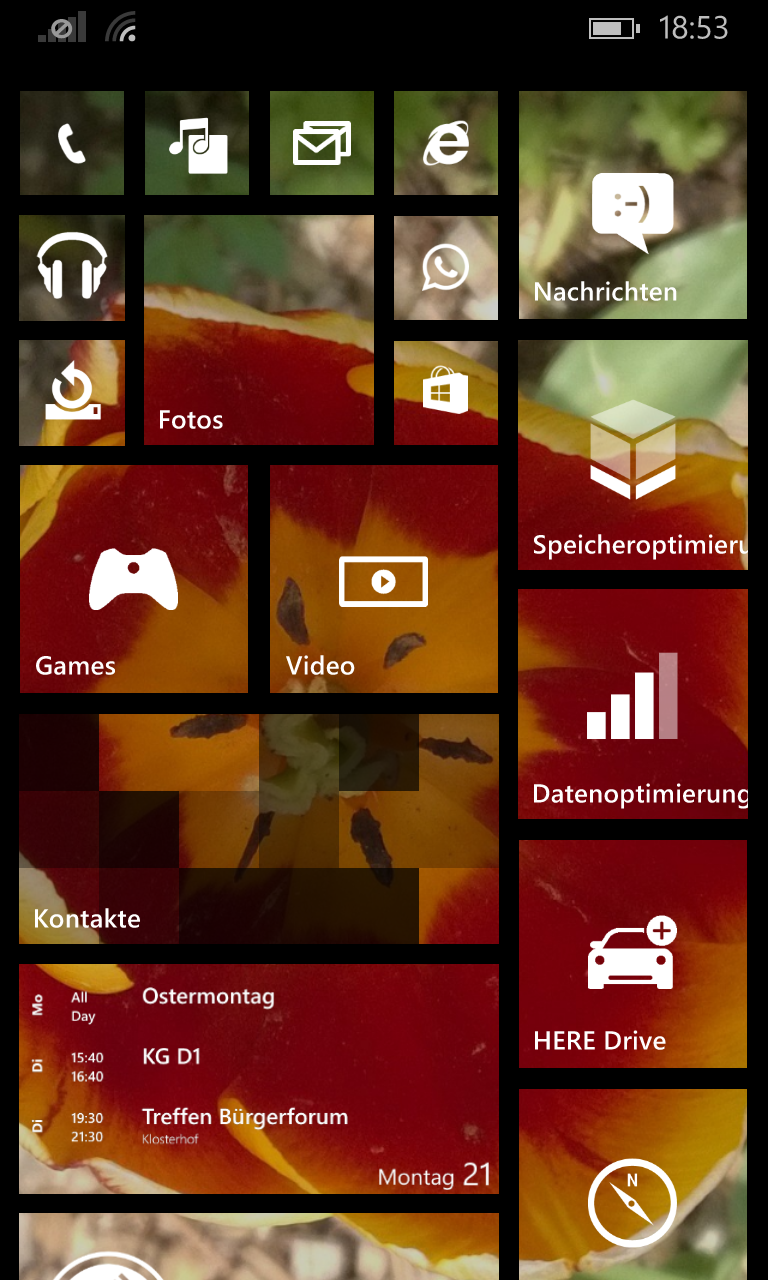Open the Phone tile
The height and width of the screenshot is (1280, 768).
point(72,143)
